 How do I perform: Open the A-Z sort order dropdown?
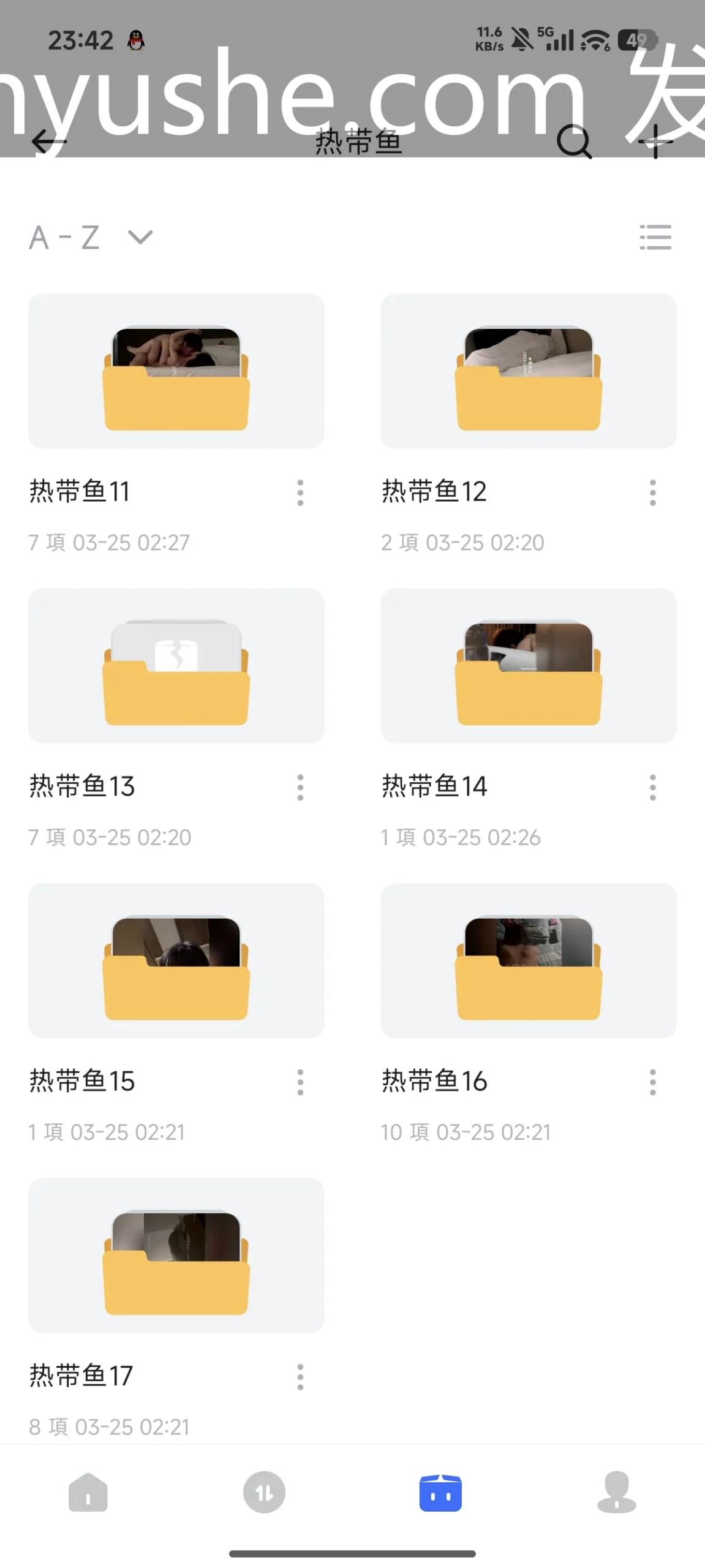[86, 238]
